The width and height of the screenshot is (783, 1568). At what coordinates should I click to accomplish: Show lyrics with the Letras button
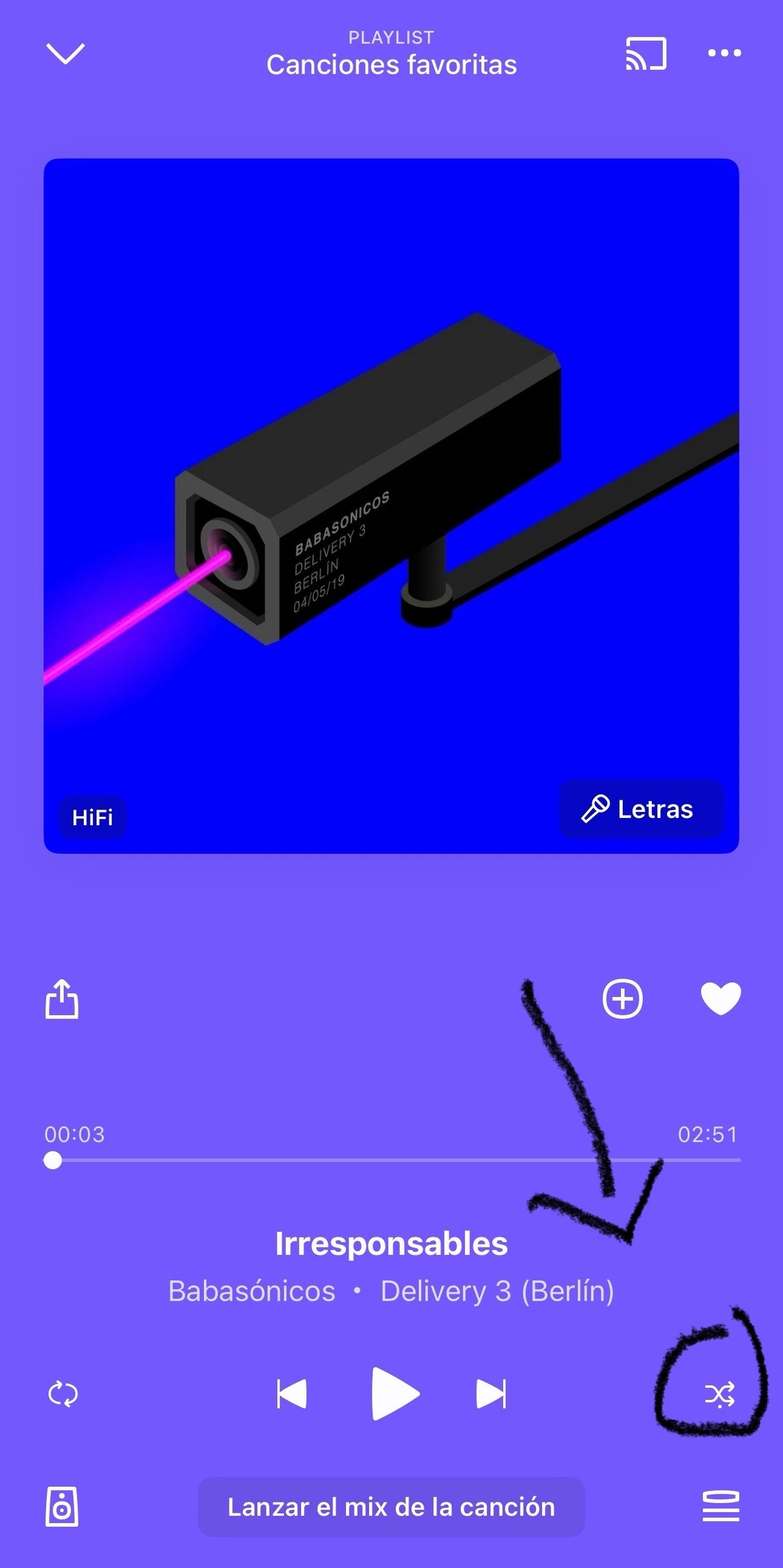(x=641, y=809)
